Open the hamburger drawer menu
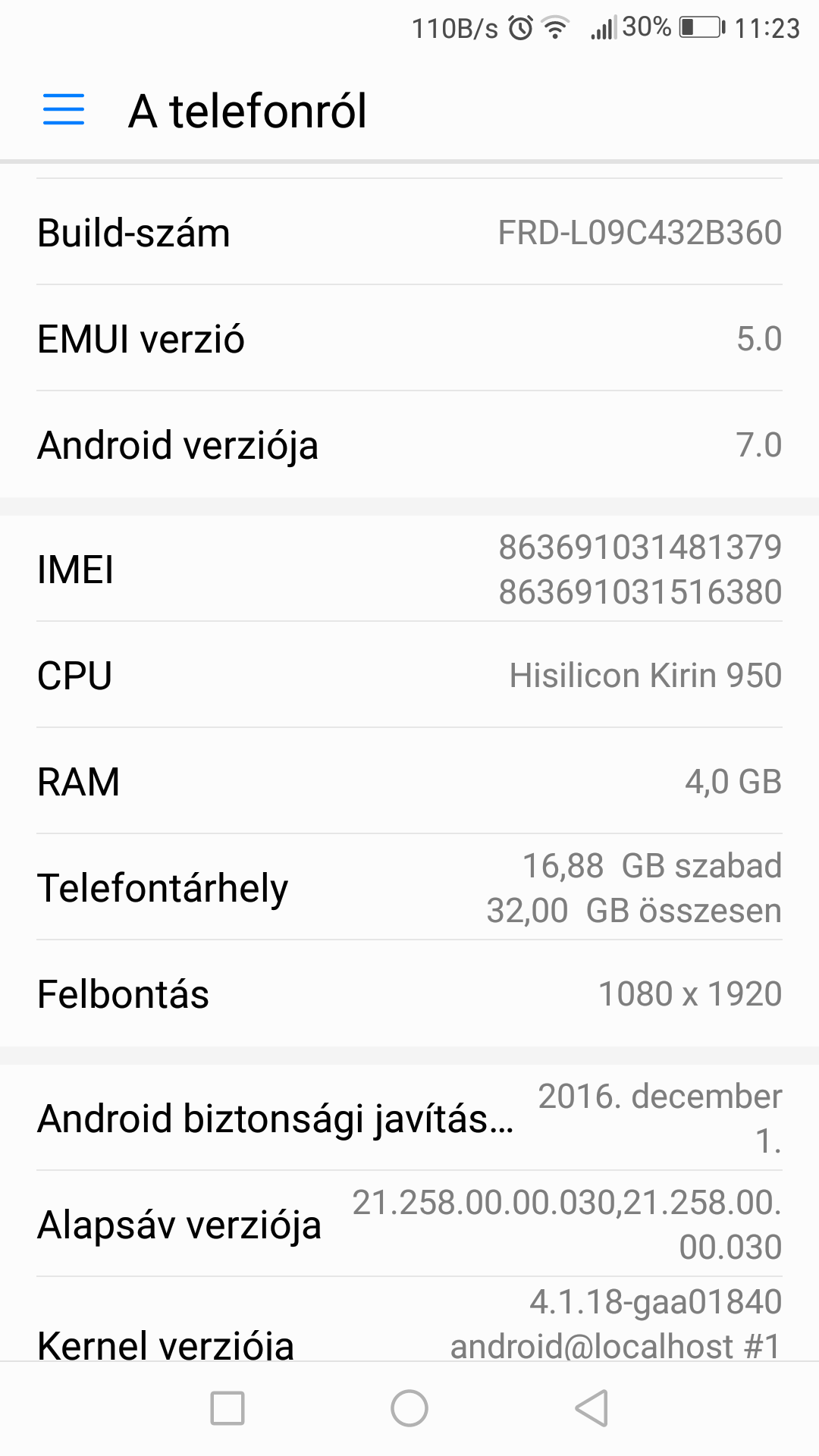The image size is (819, 1456). click(64, 110)
